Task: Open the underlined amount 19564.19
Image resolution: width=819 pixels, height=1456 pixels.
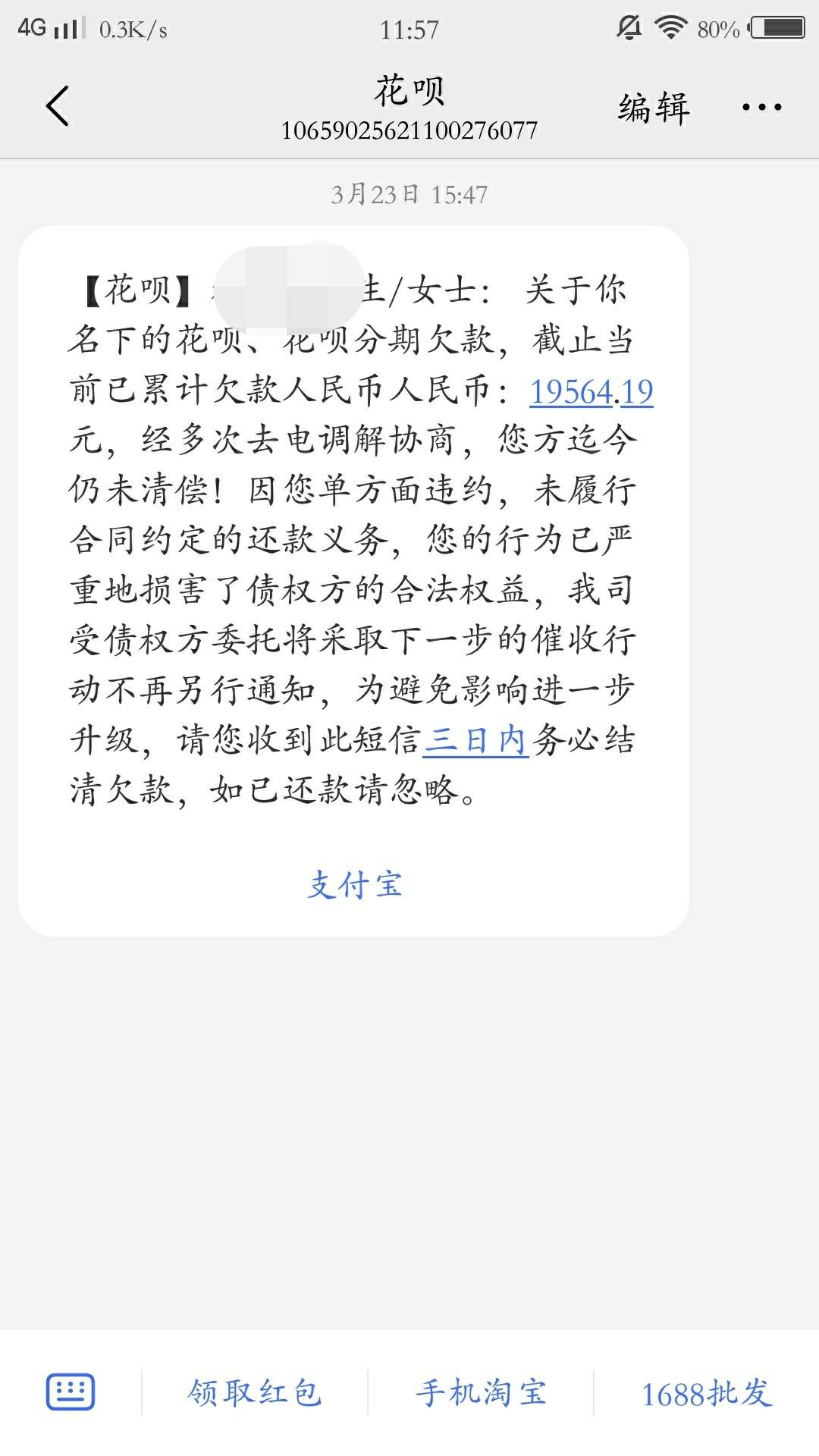Action: [591, 392]
